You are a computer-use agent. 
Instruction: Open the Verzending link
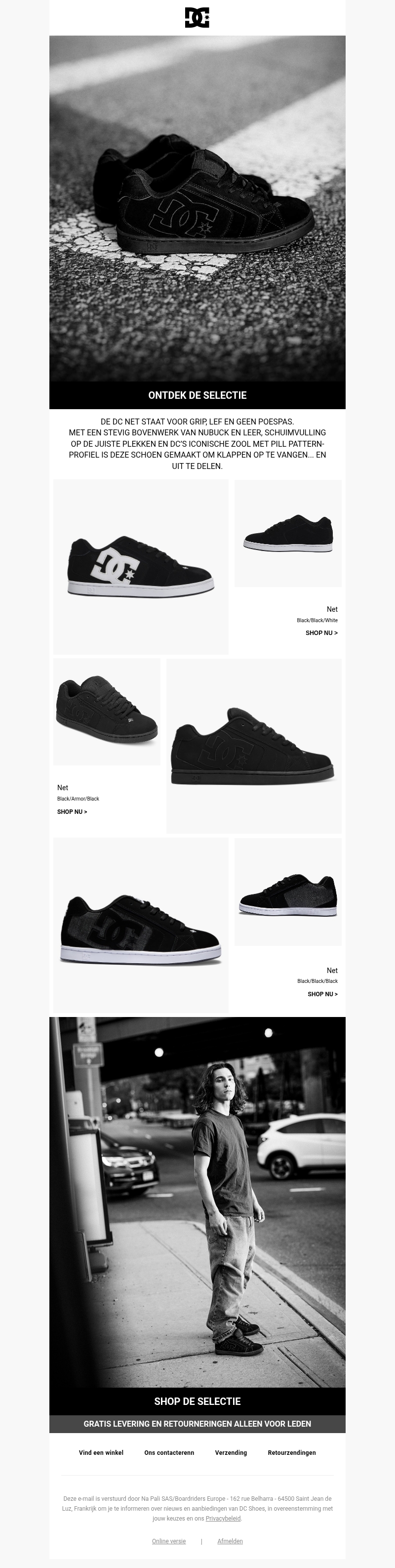click(x=231, y=1452)
